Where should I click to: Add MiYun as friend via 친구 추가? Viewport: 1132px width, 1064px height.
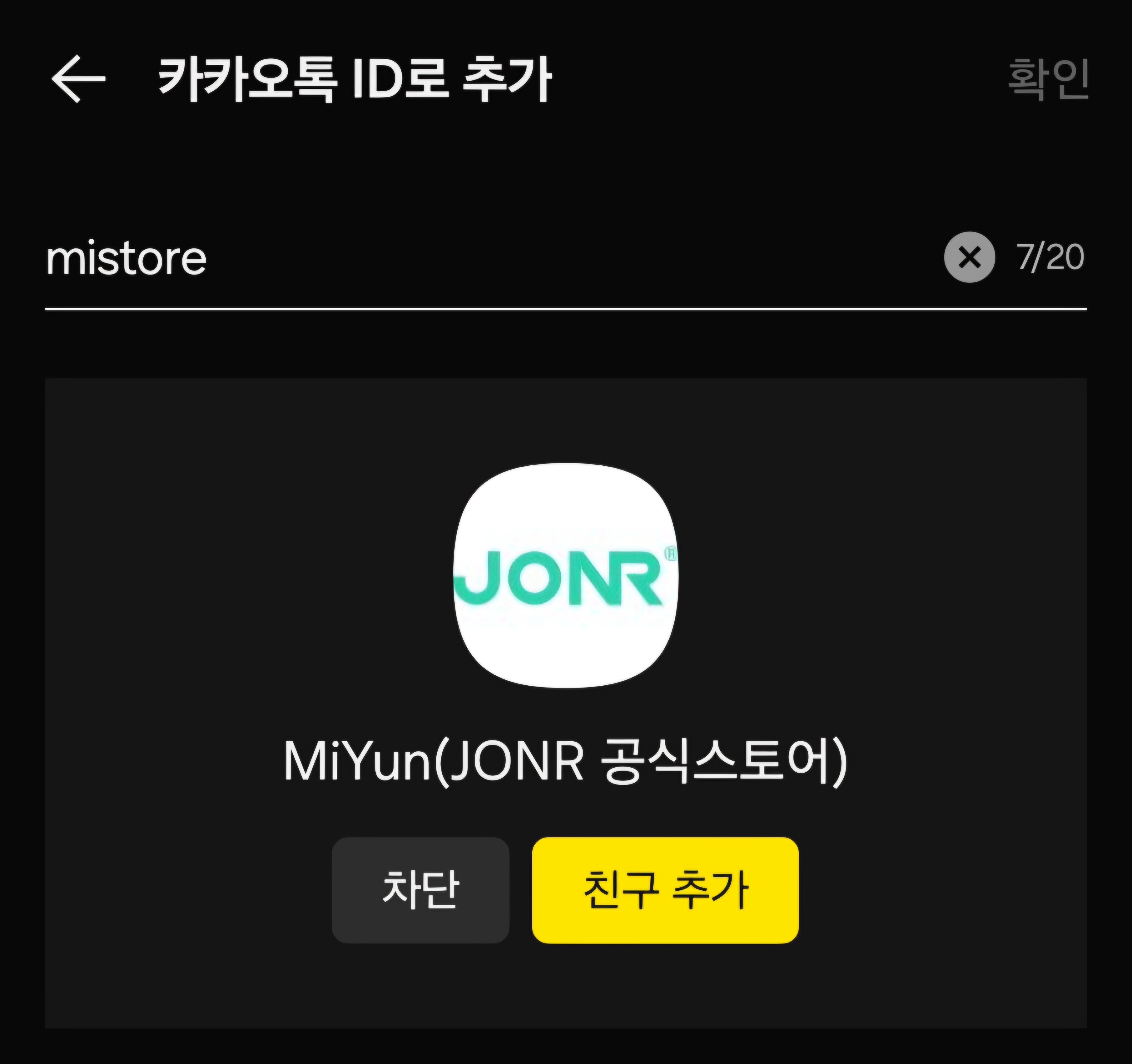pyautogui.click(x=665, y=890)
